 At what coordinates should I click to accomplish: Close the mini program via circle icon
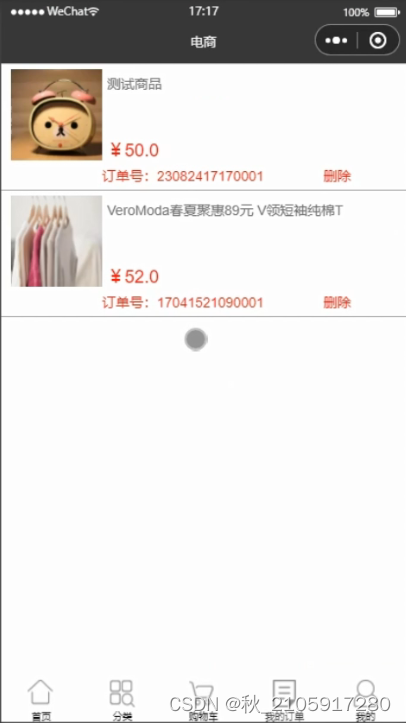[x=378, y=41]
